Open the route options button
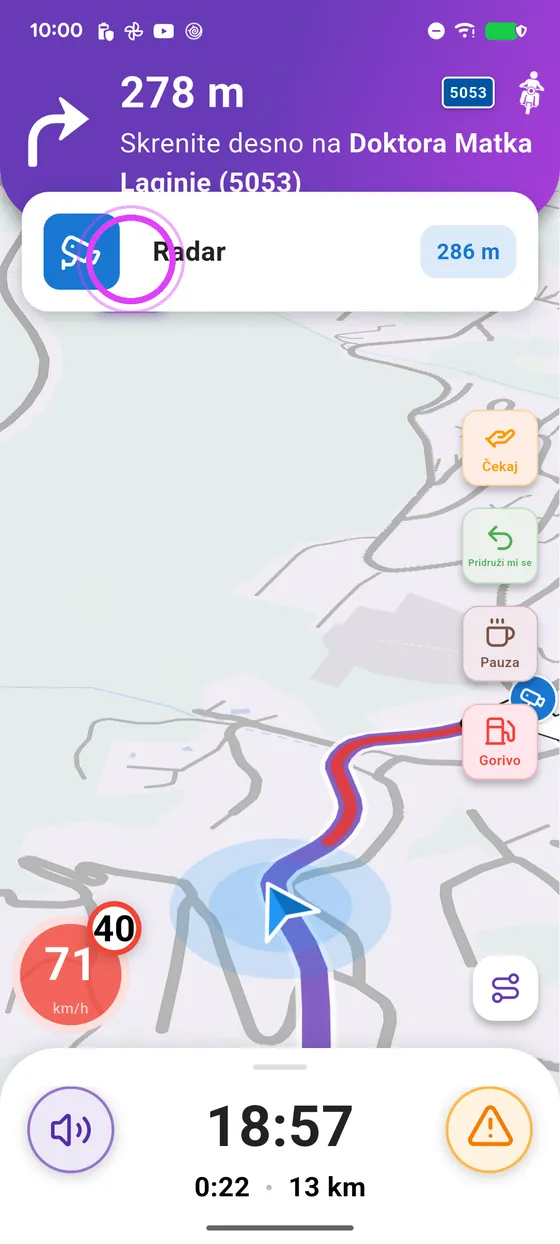Screen dimensions: 560x1244 pos(505,989)
